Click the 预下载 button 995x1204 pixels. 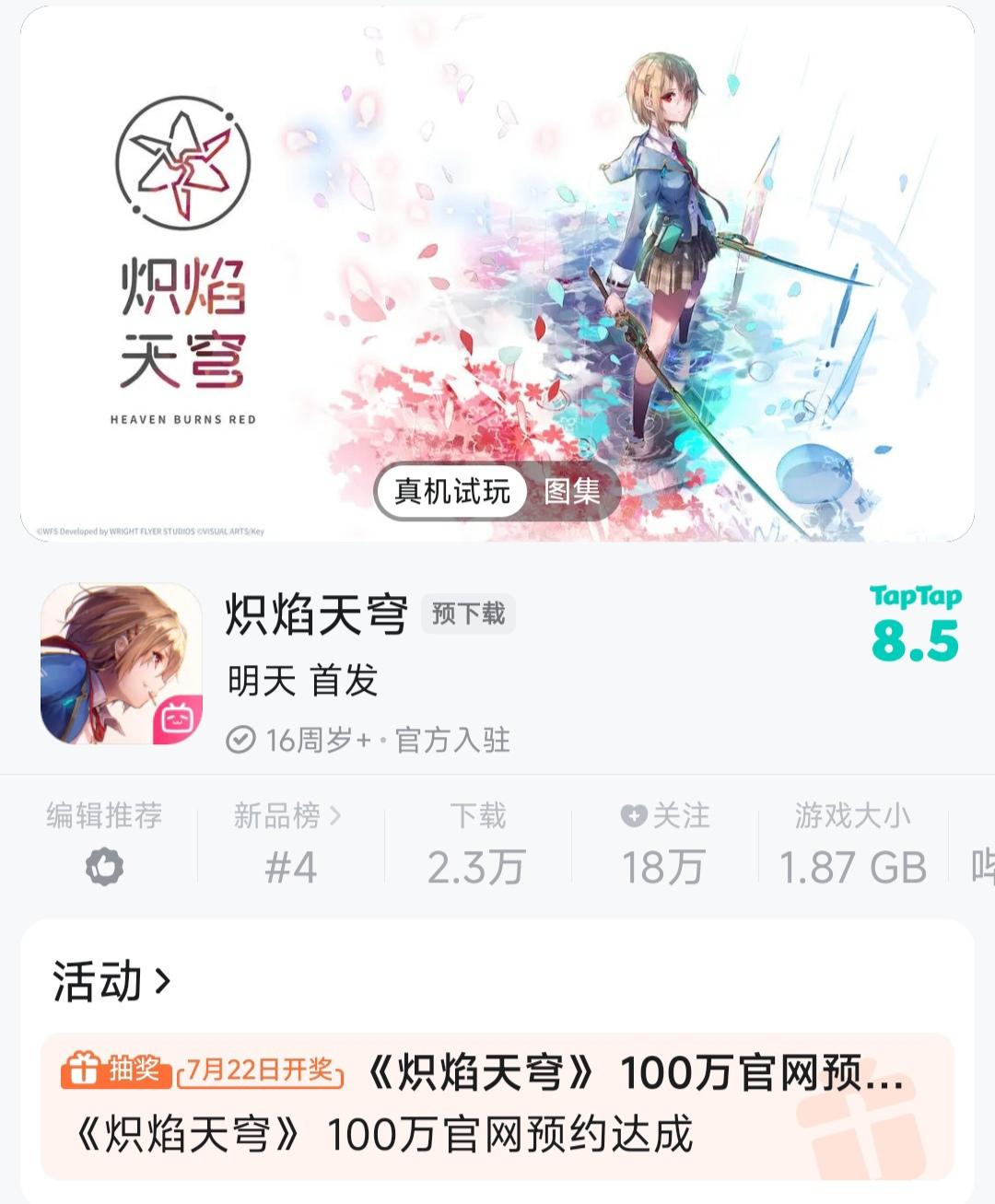tap(470, 613)
